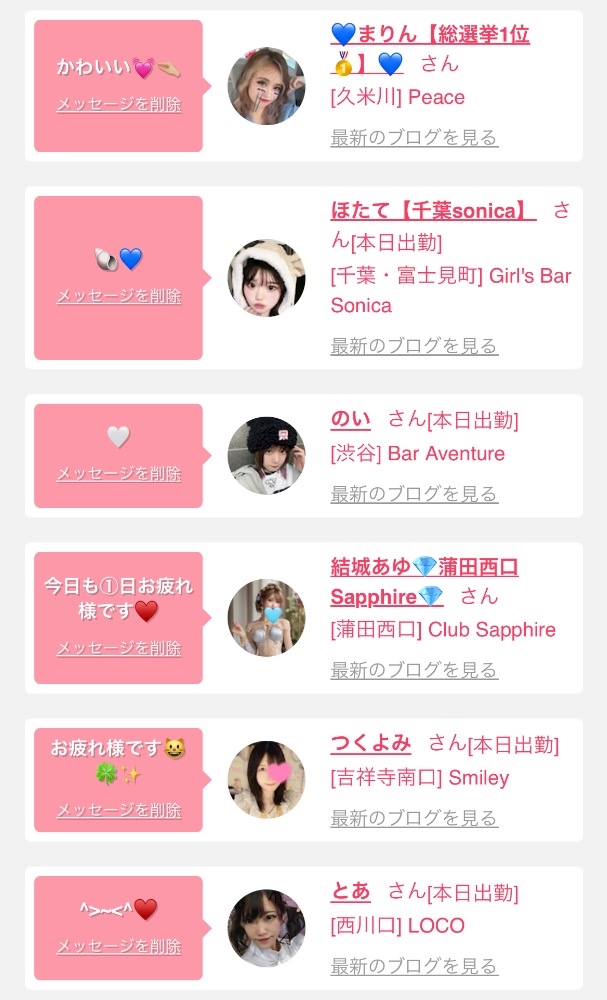Delete the 今日も①日お疲れ様です message

pos(119,648)
